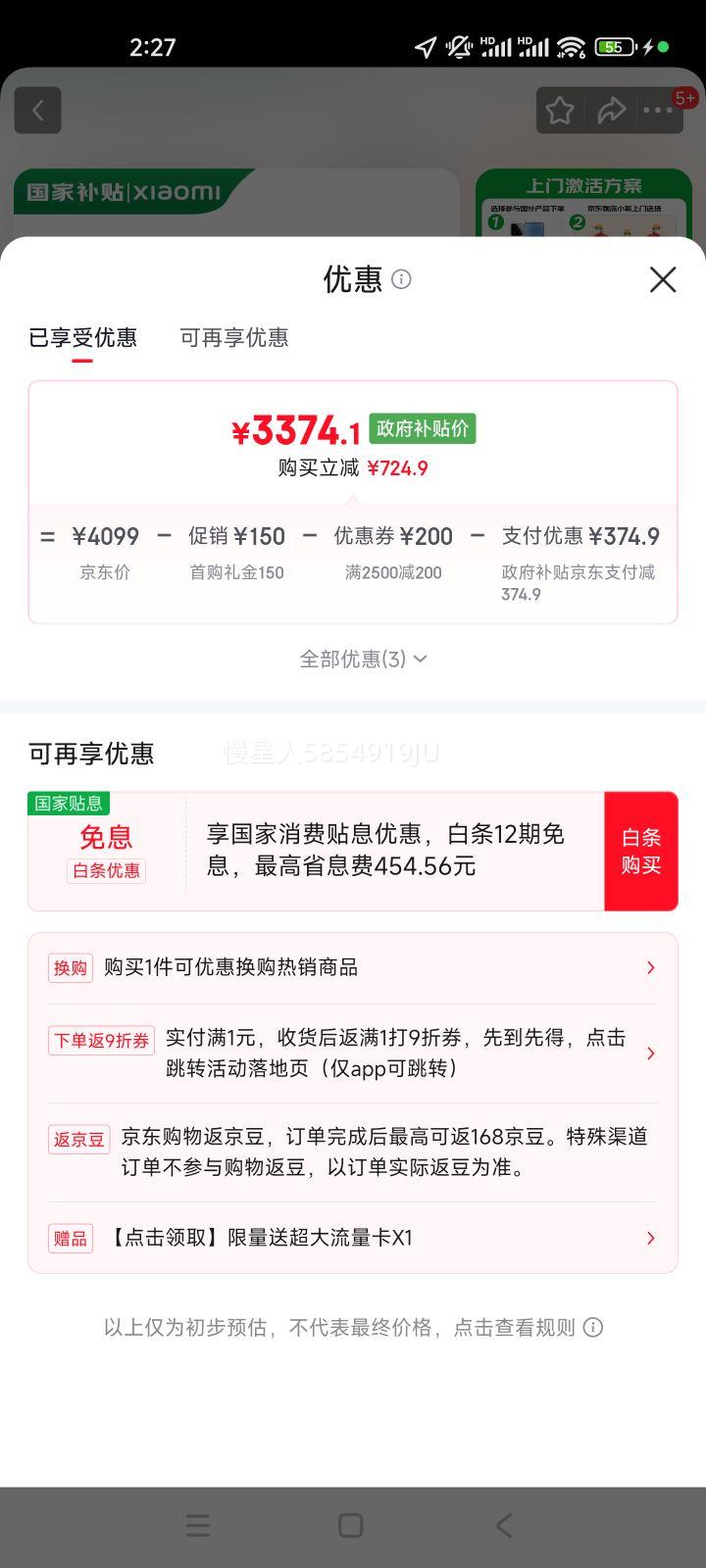Viewport: 706px width, 1568px height.
Task: Tap the 下单返9折券 coupon row arrow
Action: (650, 1053)
